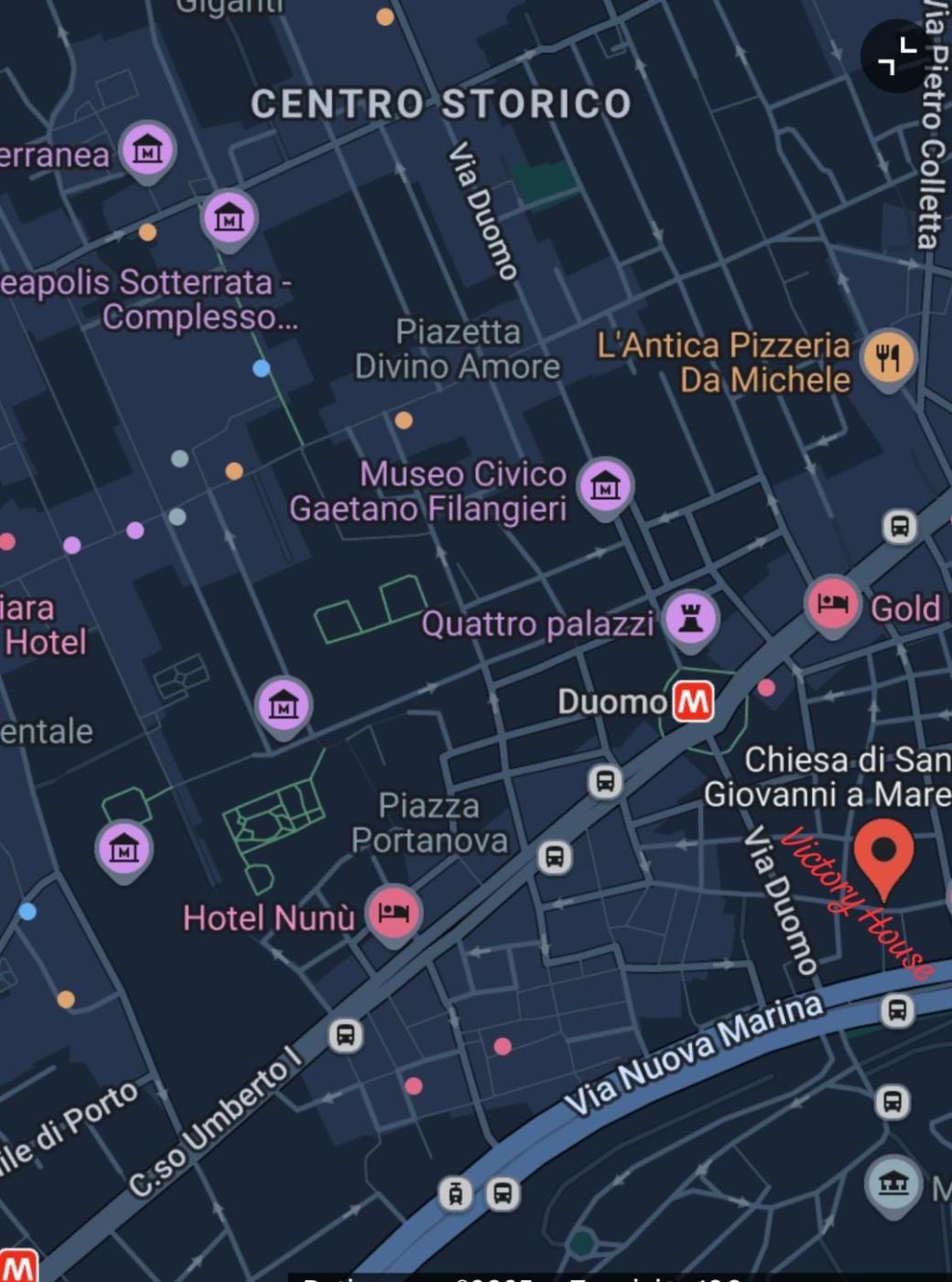952x1282 pixels.
Task: Exit the fullscreen map view
Action: coord(896,56)
